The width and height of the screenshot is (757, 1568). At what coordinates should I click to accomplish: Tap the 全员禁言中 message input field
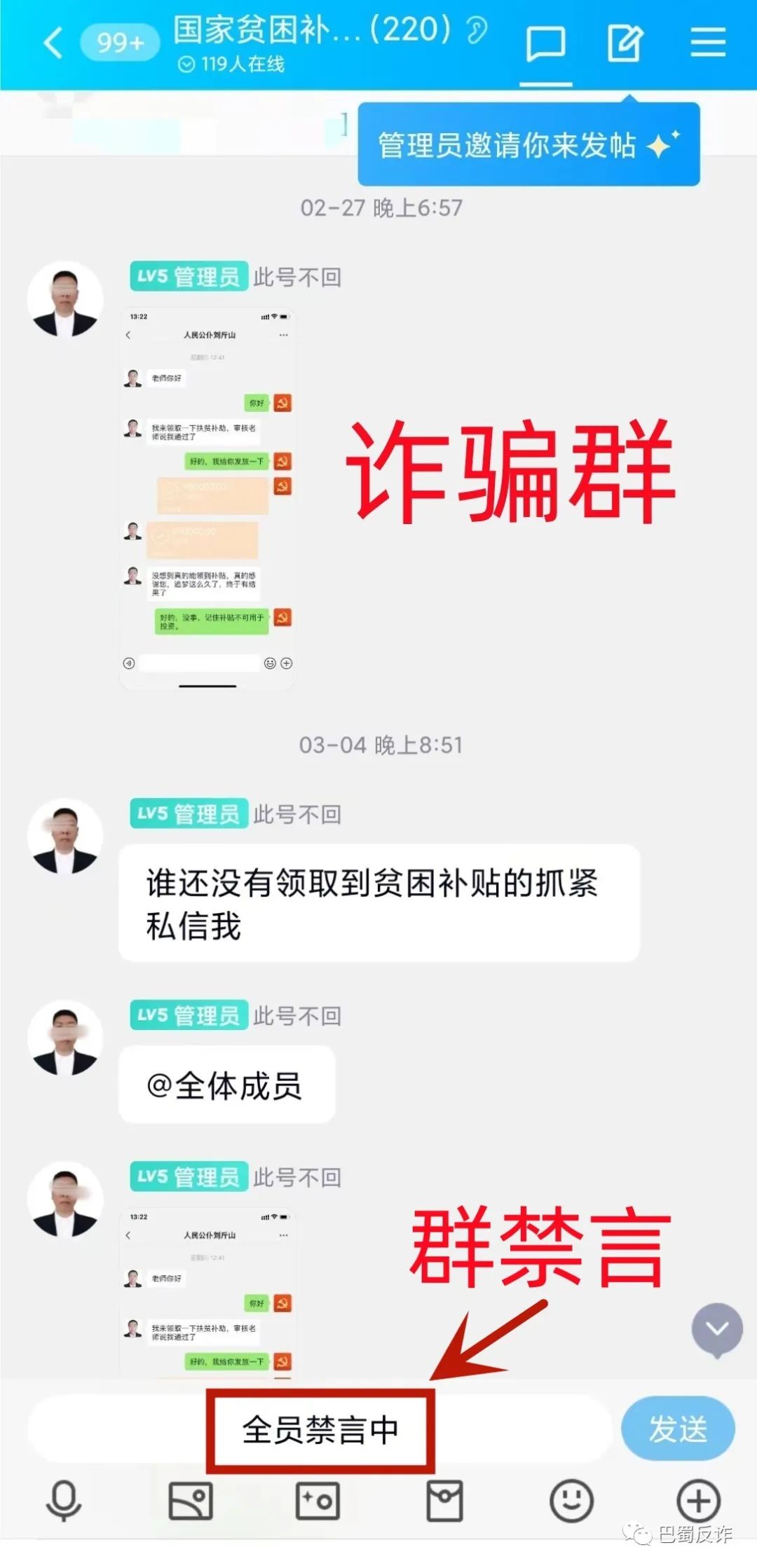tap(320, 1429)
